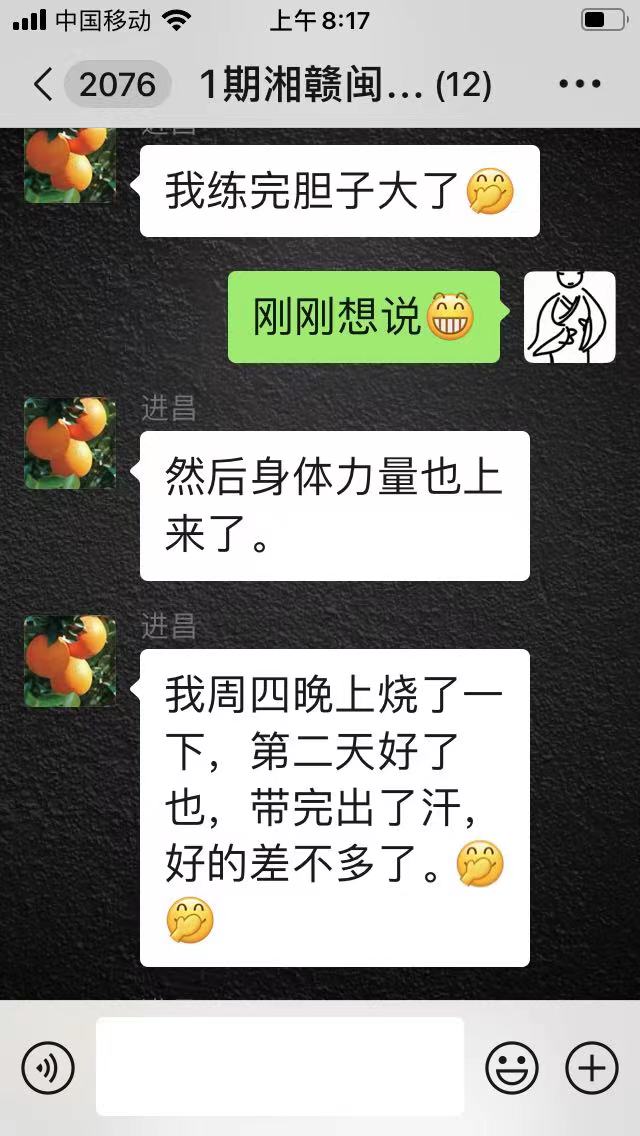The height and width of the screenshot is (1136, 640).
Task: Open the group chat info menu
Action: 580,84
